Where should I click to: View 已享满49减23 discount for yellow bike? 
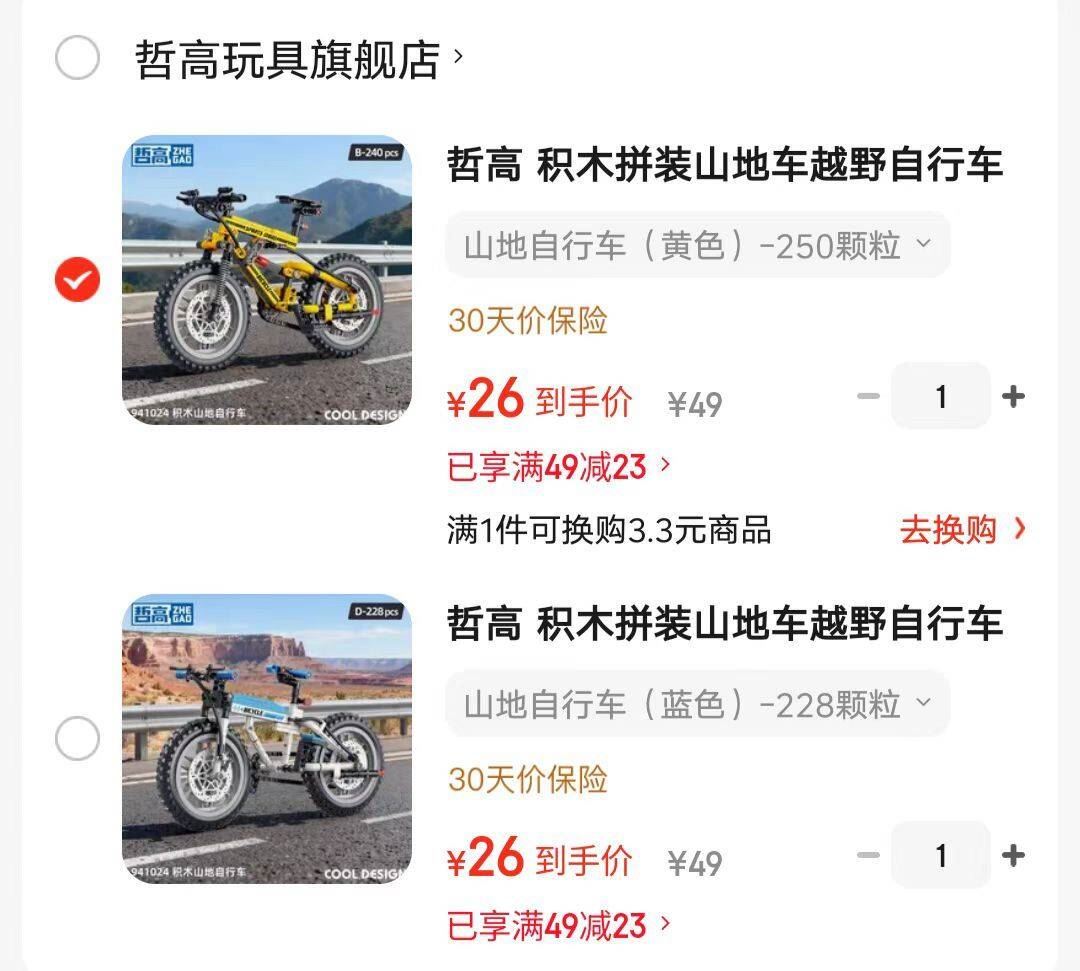coord(558,466)
